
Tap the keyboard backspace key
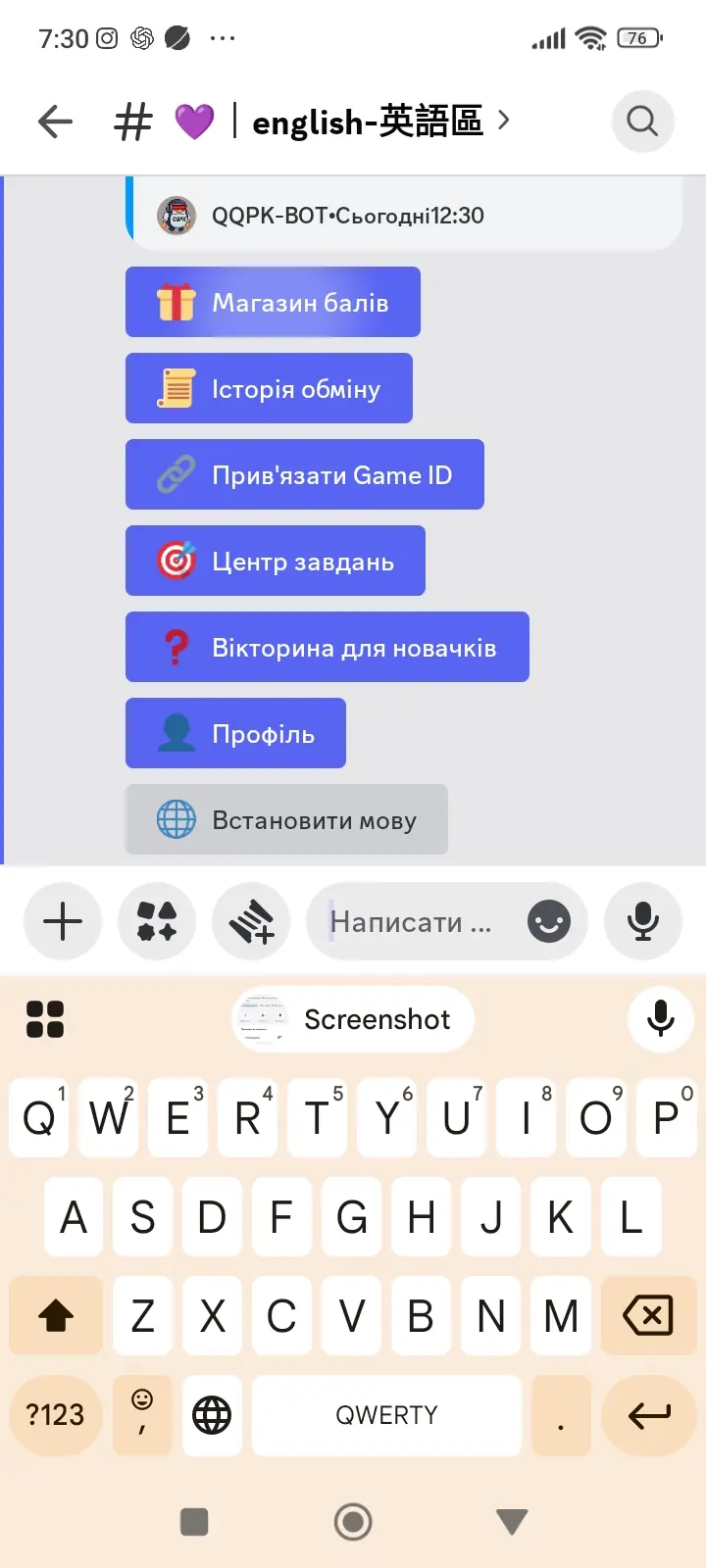(648, 1315)
